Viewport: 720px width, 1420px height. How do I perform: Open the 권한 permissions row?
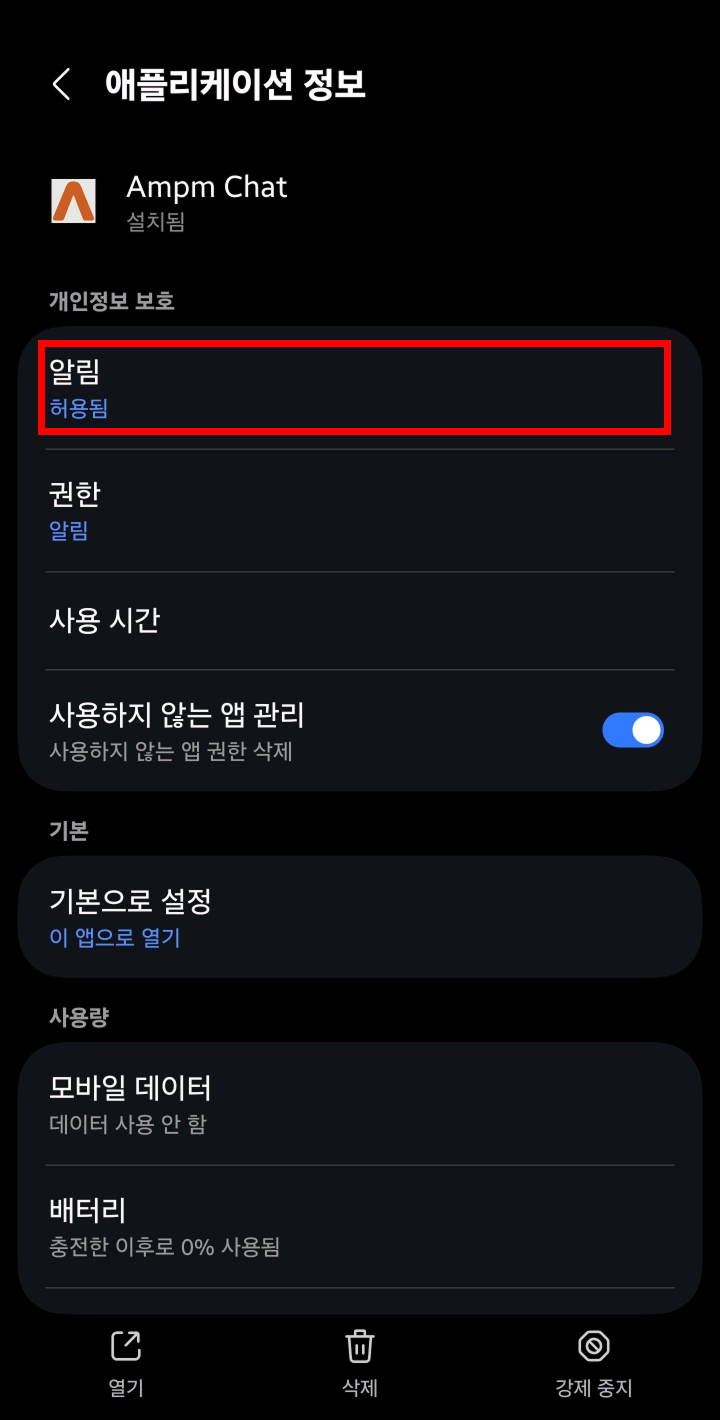[x=359, y=511]
